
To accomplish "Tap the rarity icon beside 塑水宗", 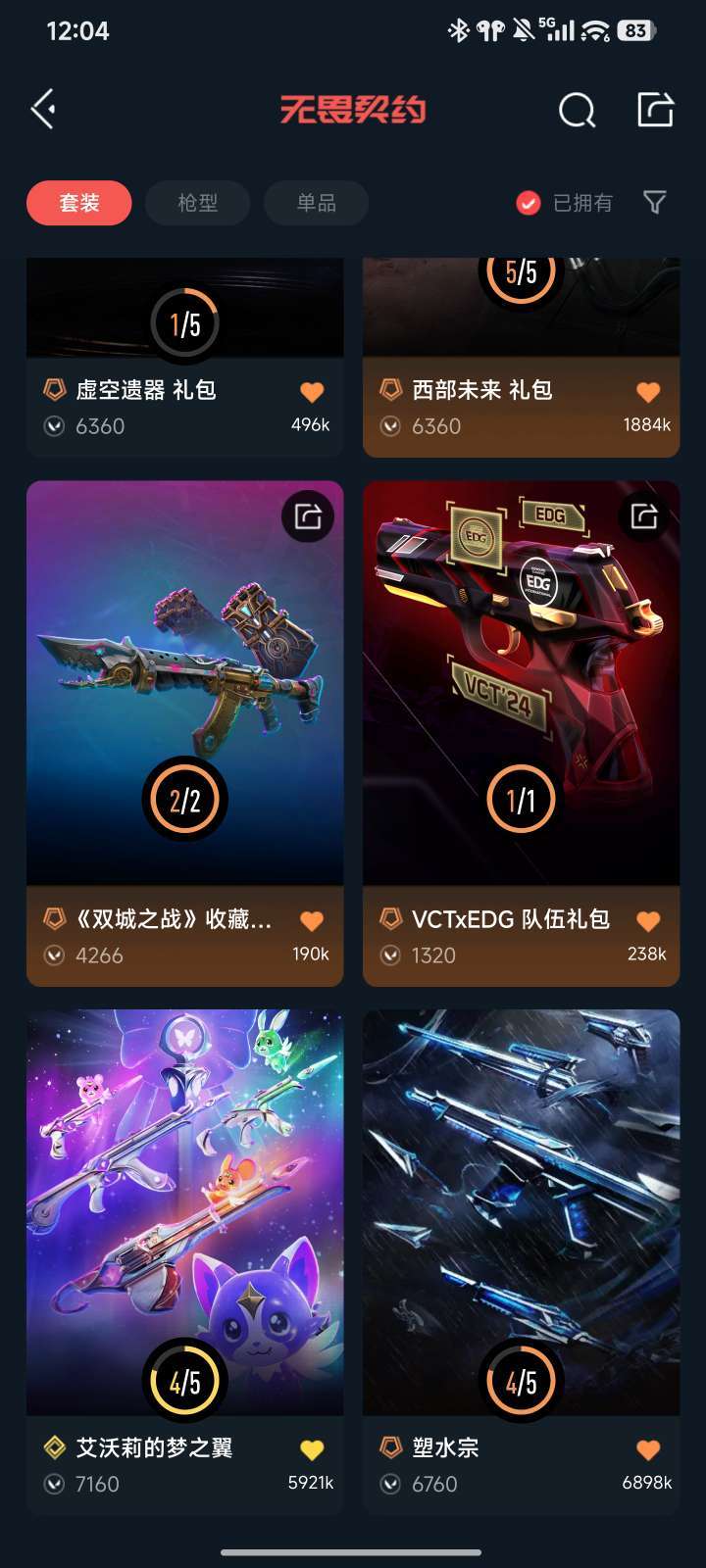I will tap(390, 1446).
